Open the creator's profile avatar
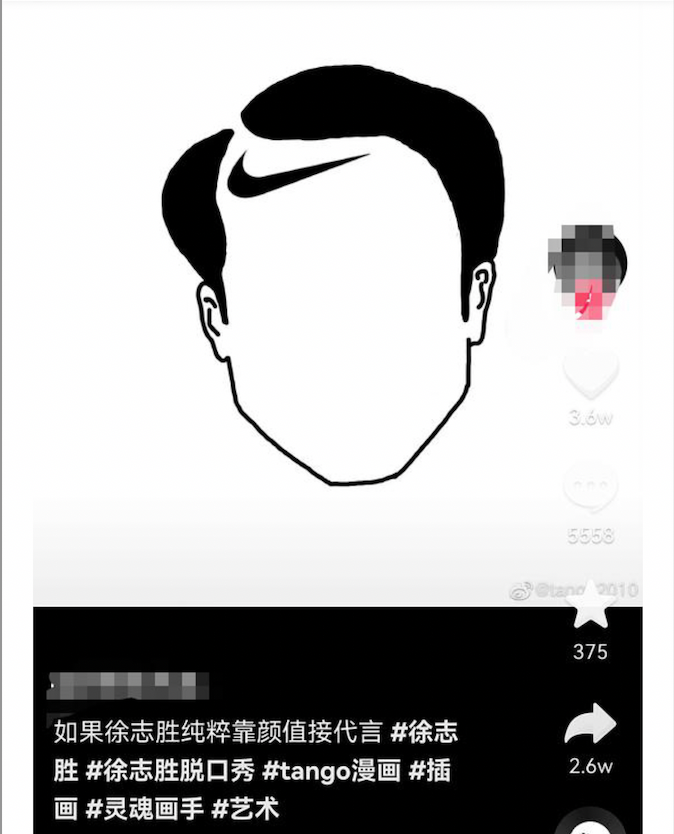The width and height of the screenshot is (674, 834). 588,262
